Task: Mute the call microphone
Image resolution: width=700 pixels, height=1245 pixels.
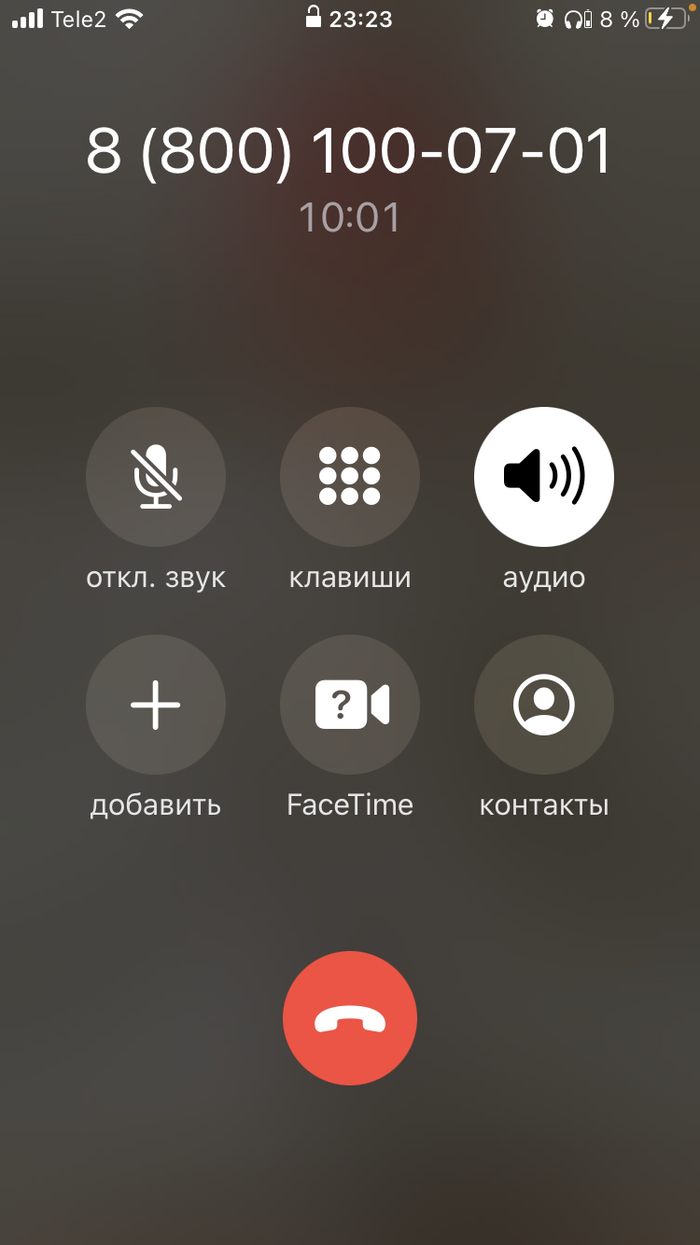Action: coord(156,477)
